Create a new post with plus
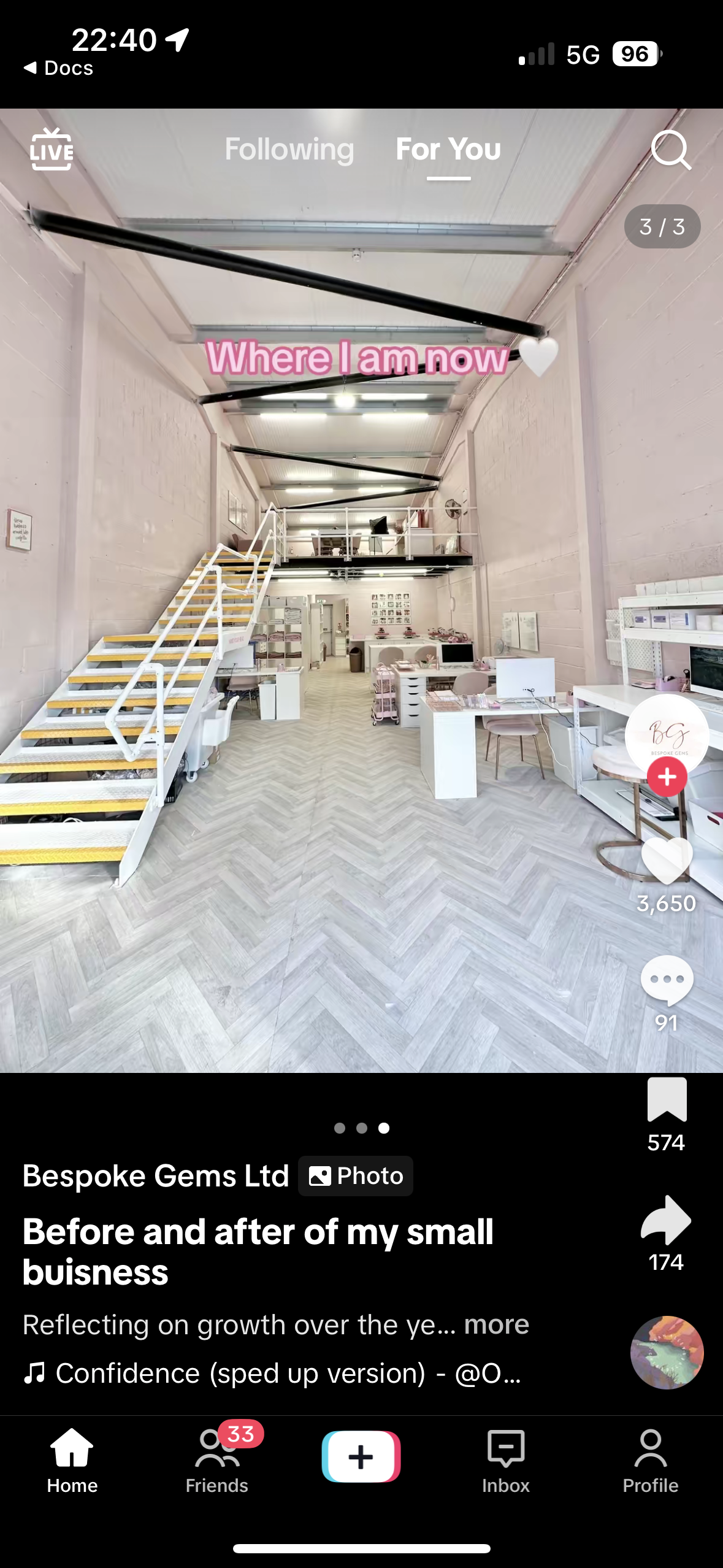This screenshot has height=1568, width=723. (x=361, y=1456)
